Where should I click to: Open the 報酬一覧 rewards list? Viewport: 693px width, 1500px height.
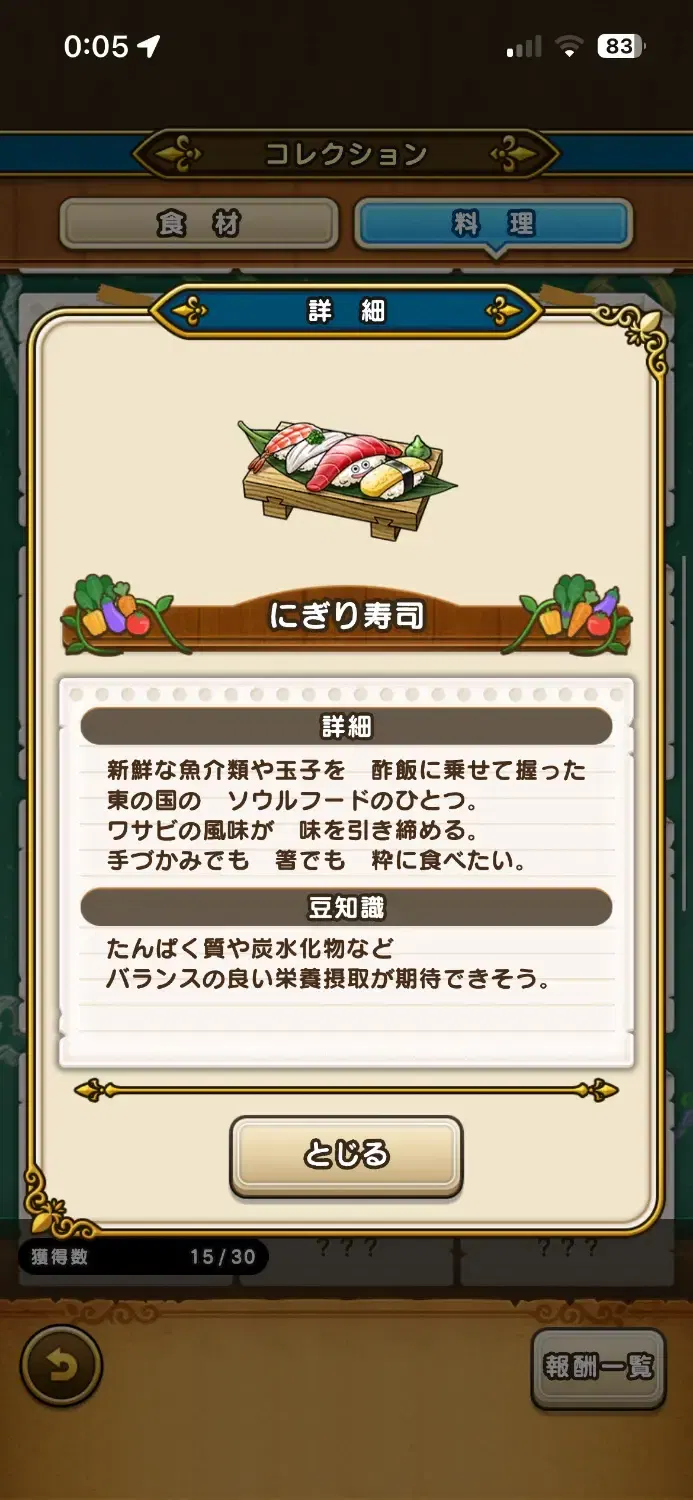click(x=598, y=1367)
